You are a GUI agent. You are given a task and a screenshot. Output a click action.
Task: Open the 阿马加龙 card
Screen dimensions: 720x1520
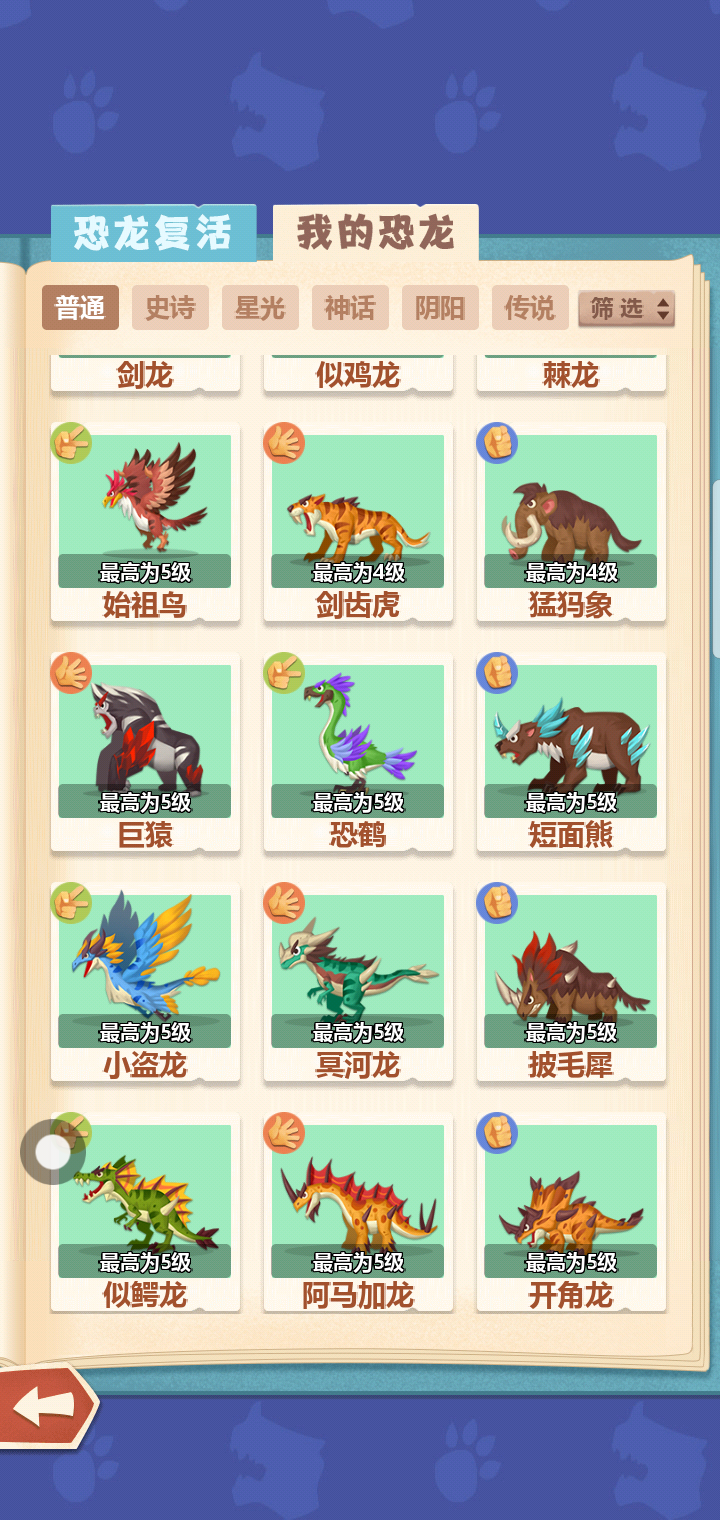pos(358,1210)
